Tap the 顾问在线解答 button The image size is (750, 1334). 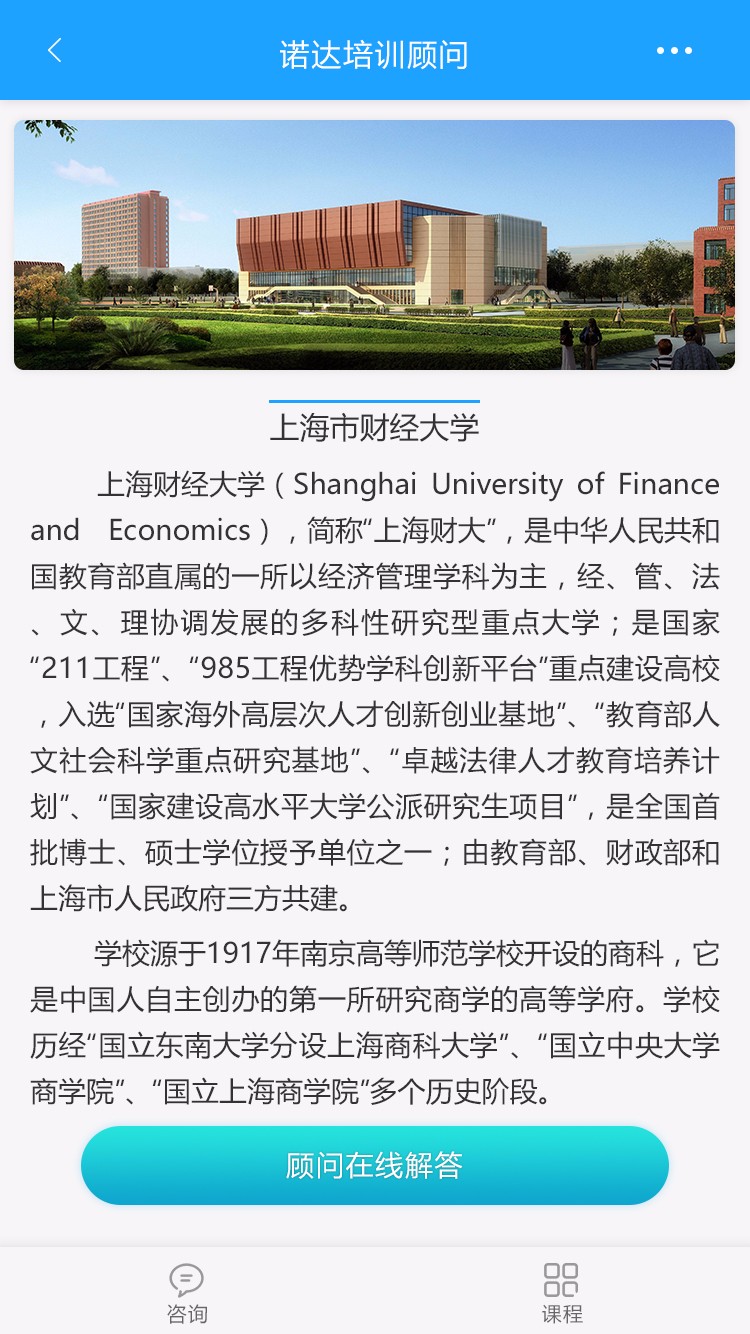[x=375, y=1166]
